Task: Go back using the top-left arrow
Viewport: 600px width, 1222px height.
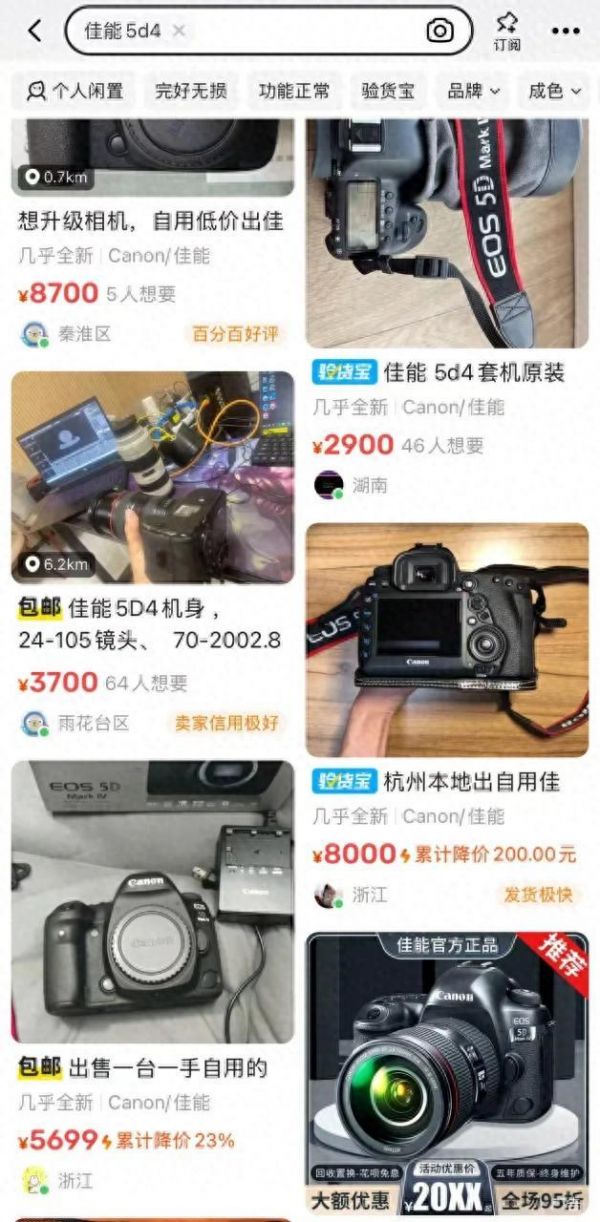Action: 35,31
